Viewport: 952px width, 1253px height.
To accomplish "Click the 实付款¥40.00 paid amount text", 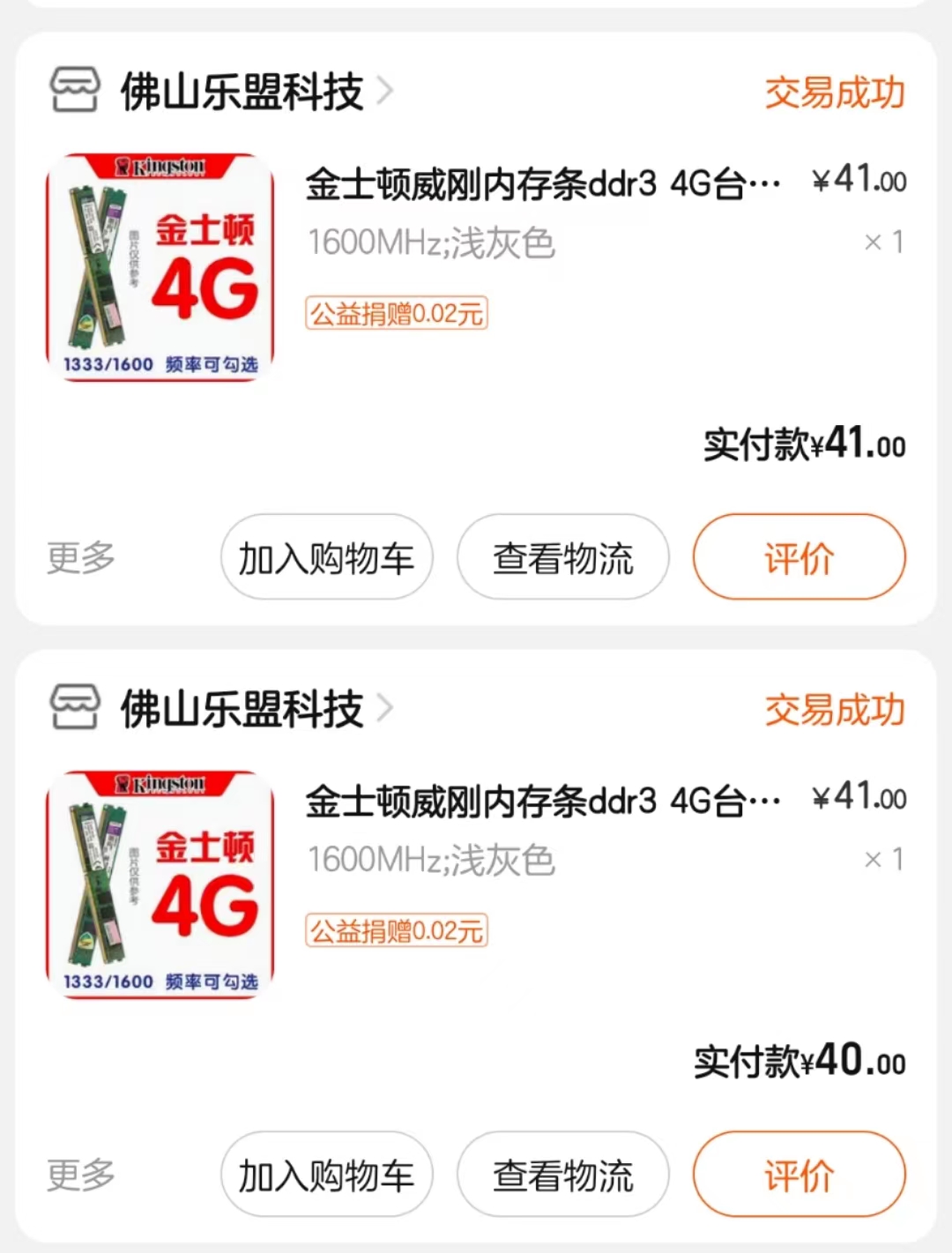I will pos(799,1063).
